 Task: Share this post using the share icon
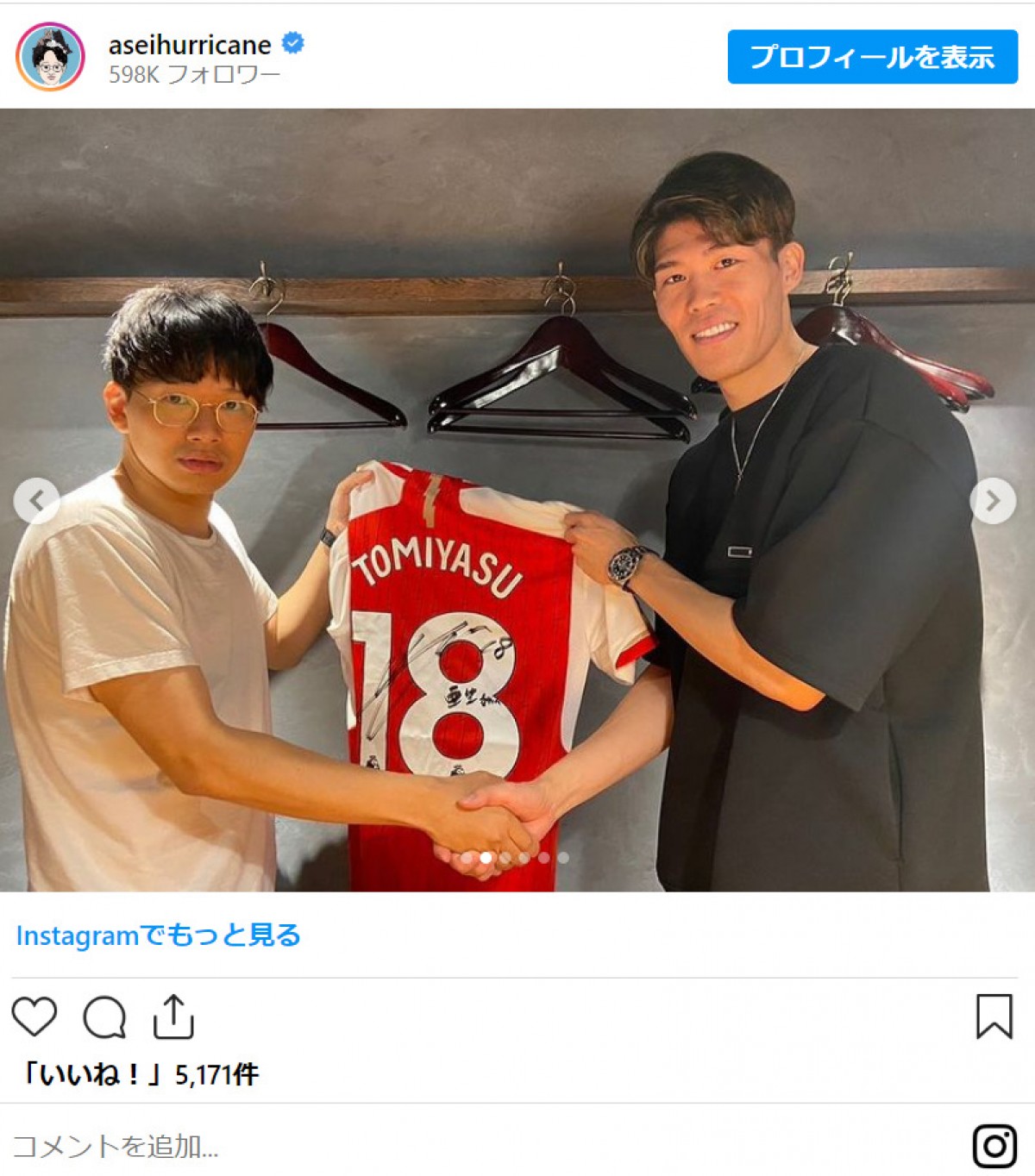pos(173,1016)
